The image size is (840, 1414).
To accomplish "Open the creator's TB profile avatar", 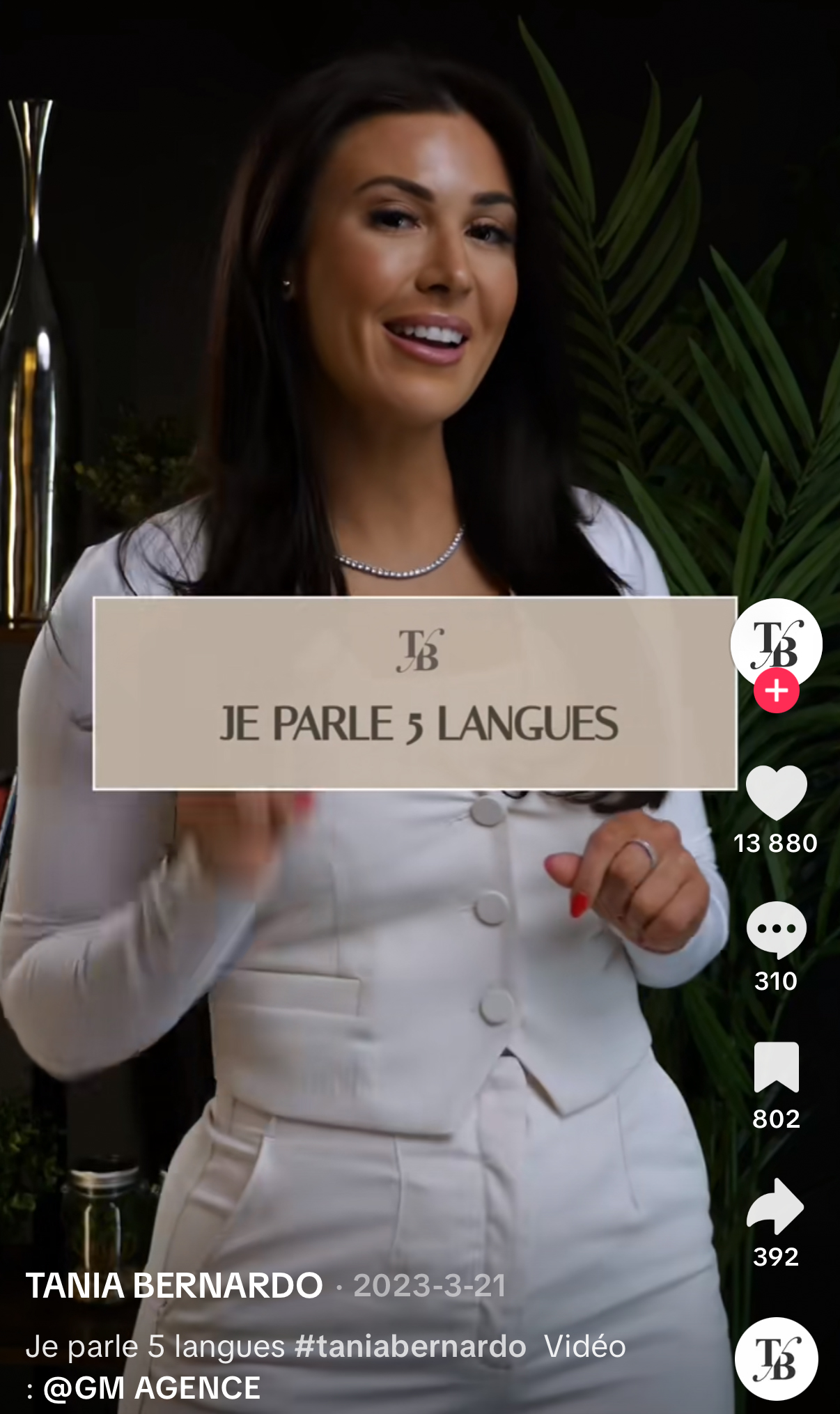I will 776,643.
